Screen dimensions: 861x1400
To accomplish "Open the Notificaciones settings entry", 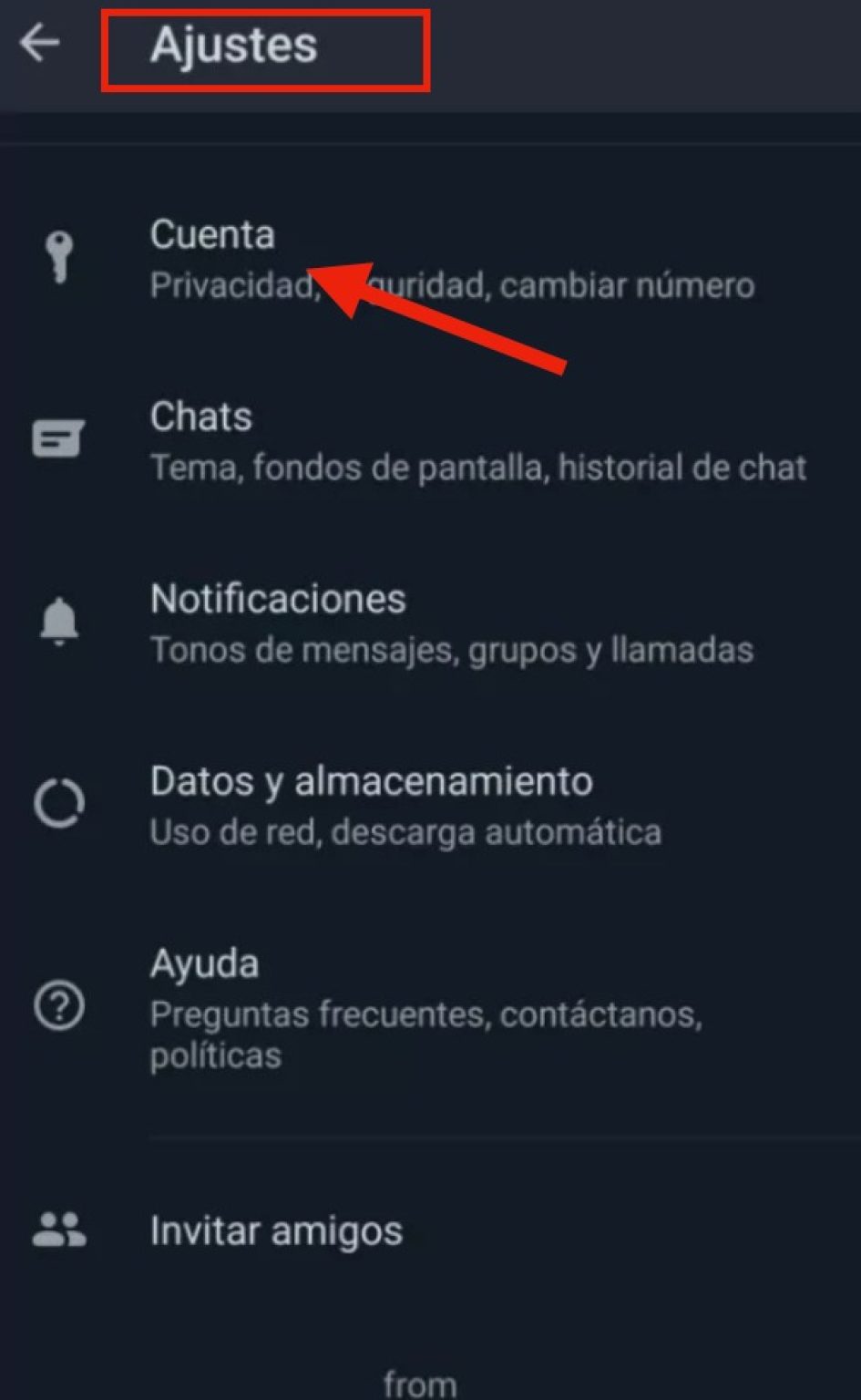I will [x=279, y=600].
